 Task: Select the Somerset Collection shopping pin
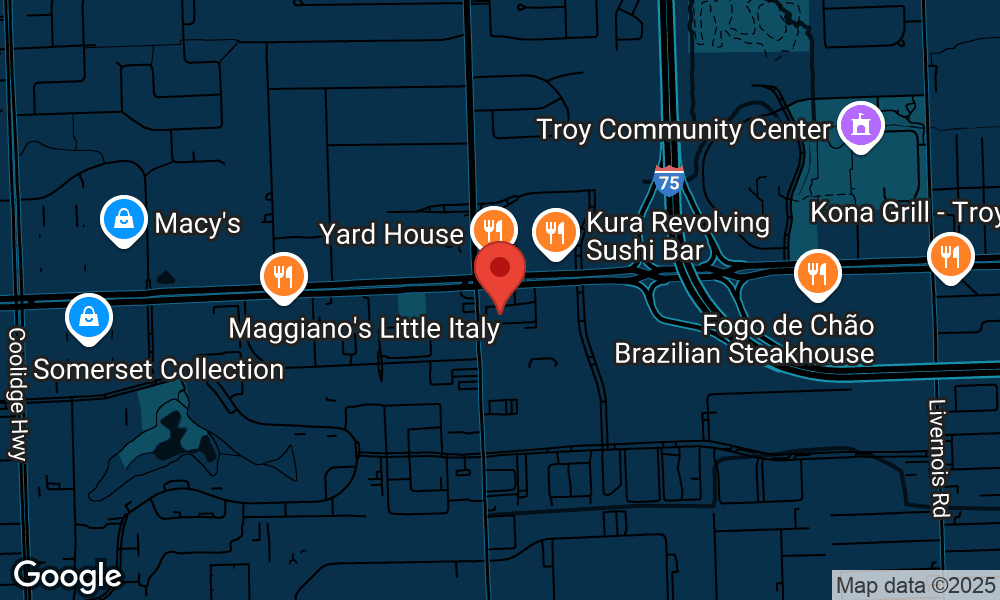(89, 316)
